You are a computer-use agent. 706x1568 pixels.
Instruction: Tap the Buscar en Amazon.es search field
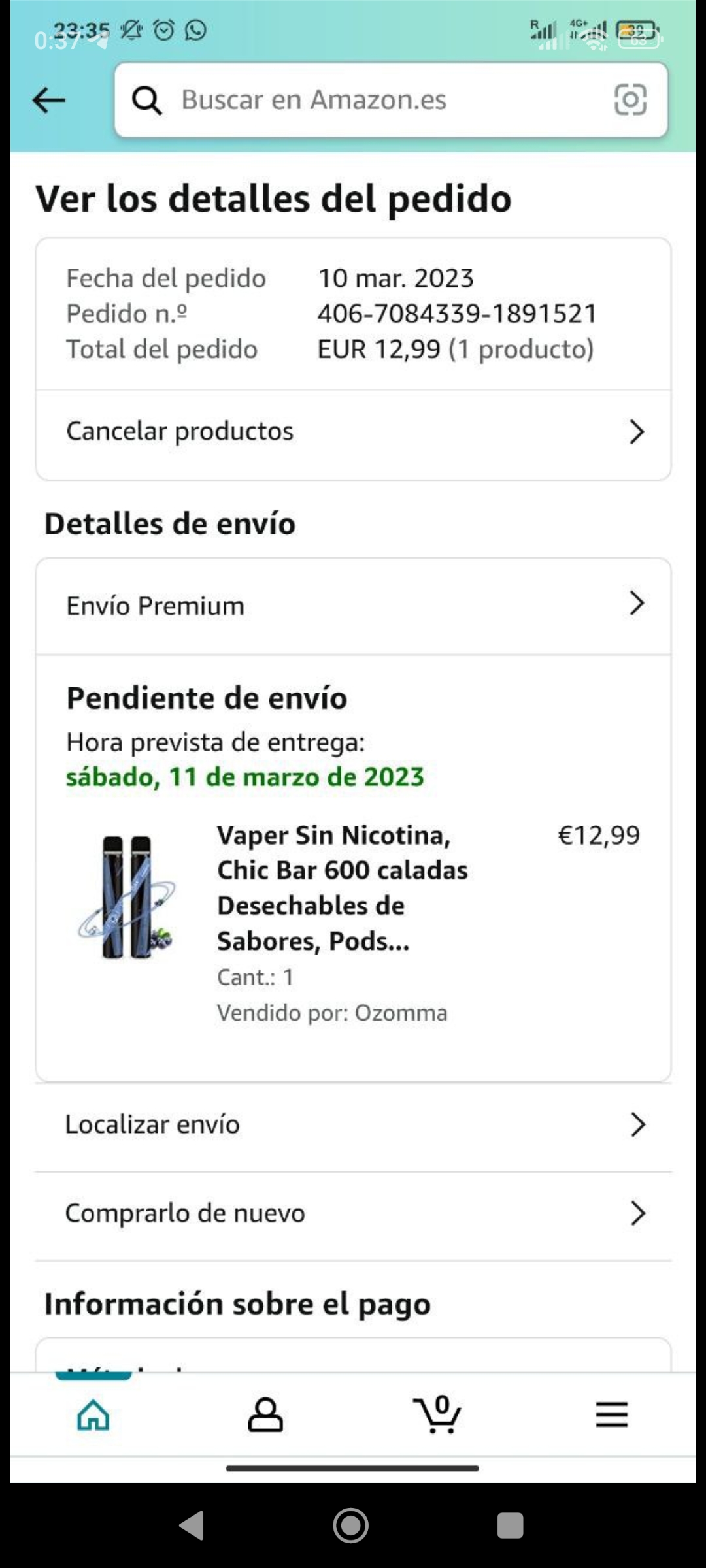(366, 101)
